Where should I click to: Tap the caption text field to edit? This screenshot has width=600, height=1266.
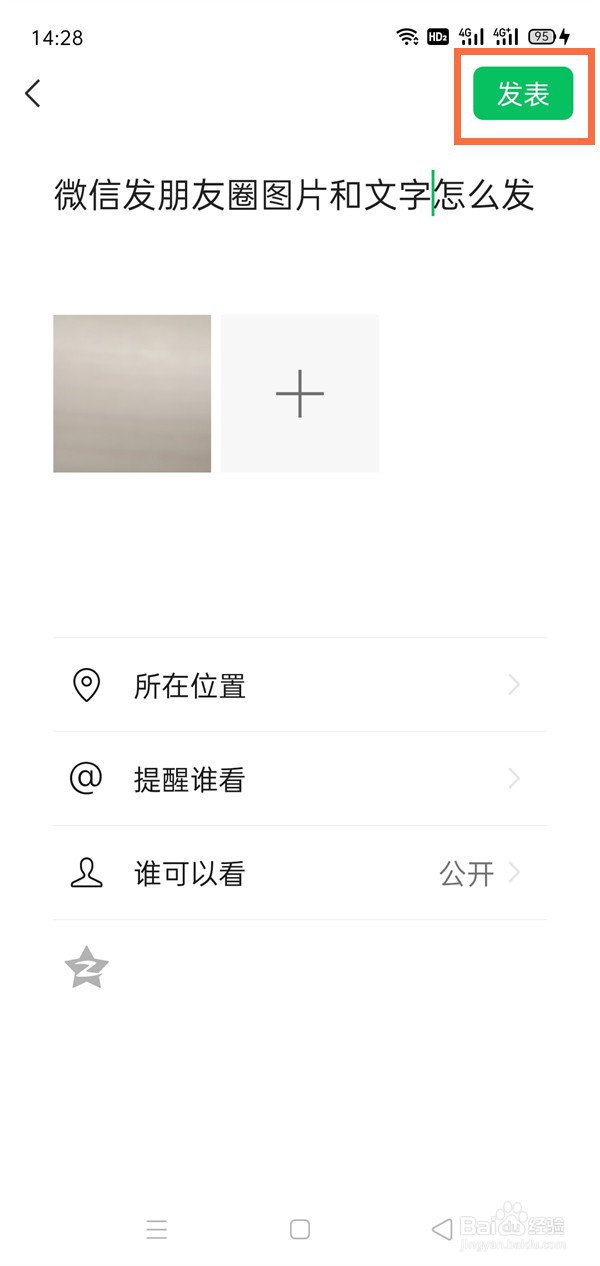pyautogui.click(x=294, y=196)
